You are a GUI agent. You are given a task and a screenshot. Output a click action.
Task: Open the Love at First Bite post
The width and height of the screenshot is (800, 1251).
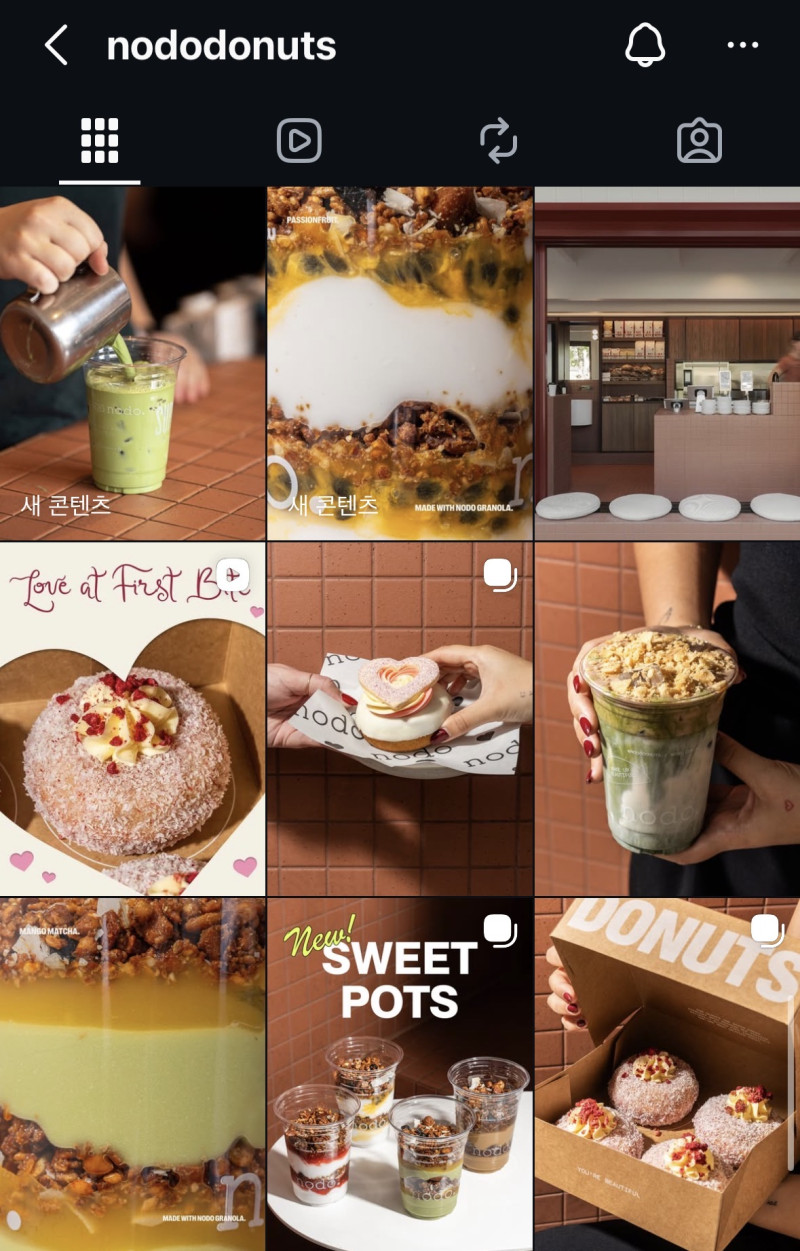click(132, 719)
